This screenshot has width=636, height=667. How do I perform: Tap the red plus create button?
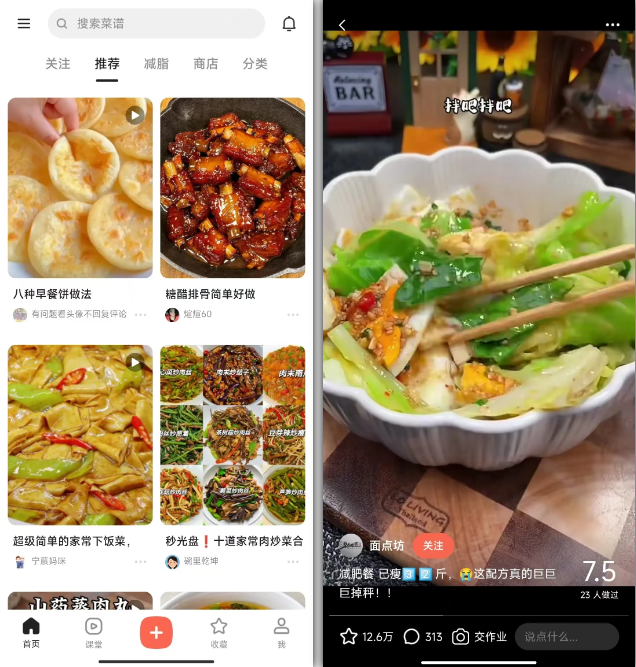pyautogui.click(x=156, y=632)
